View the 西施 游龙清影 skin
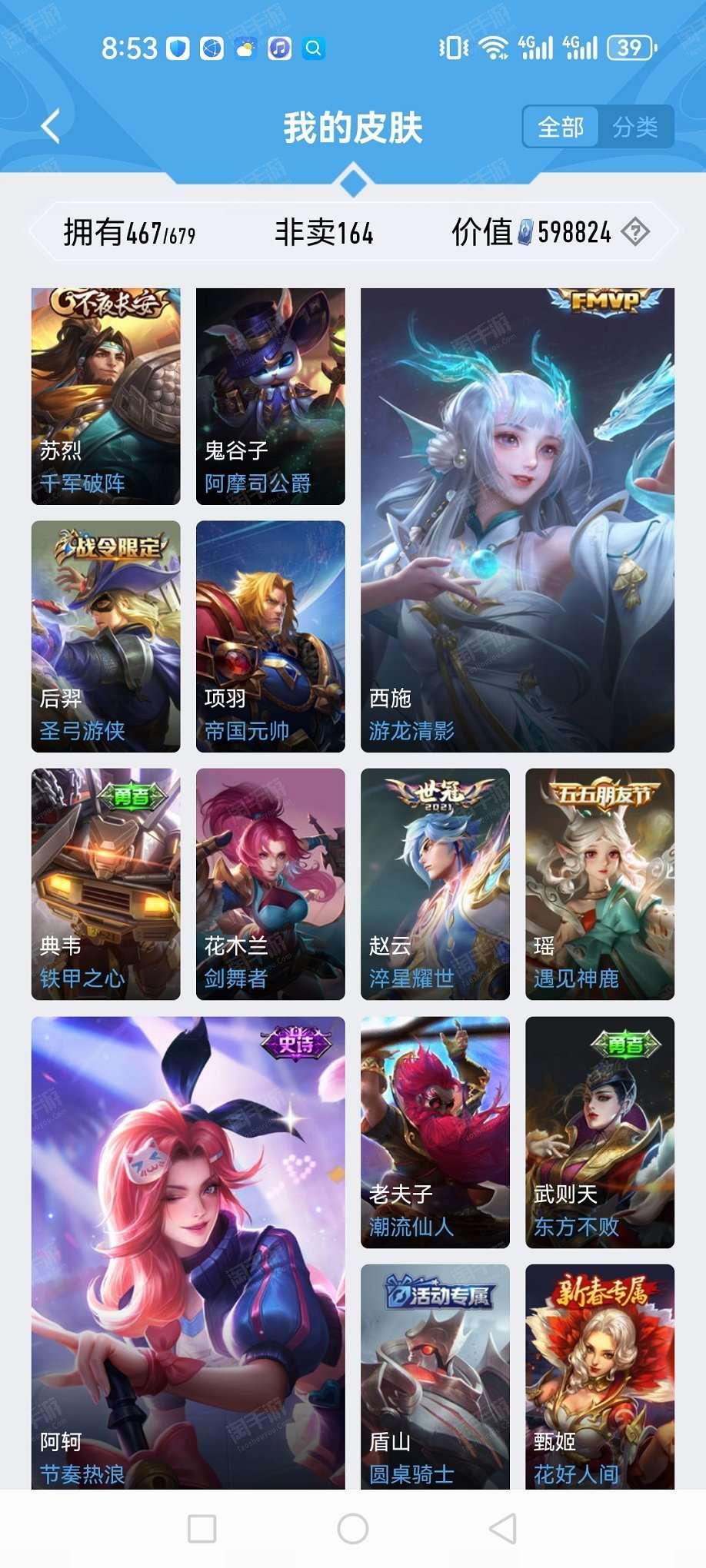This screenshot has width=706, height=1568. click(518, 520)
